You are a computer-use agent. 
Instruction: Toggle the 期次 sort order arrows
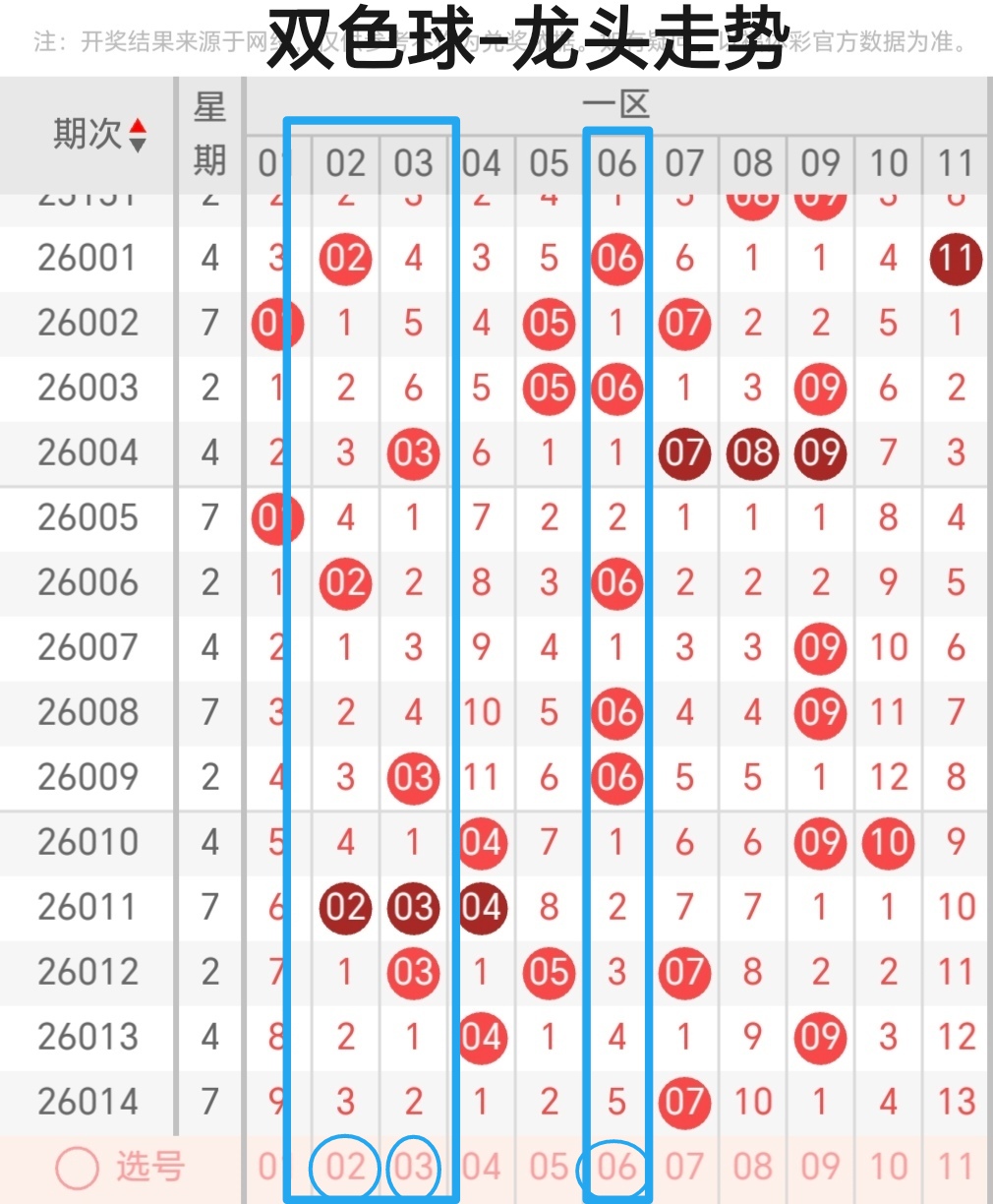pyautogui.click(x=138, y=135)
